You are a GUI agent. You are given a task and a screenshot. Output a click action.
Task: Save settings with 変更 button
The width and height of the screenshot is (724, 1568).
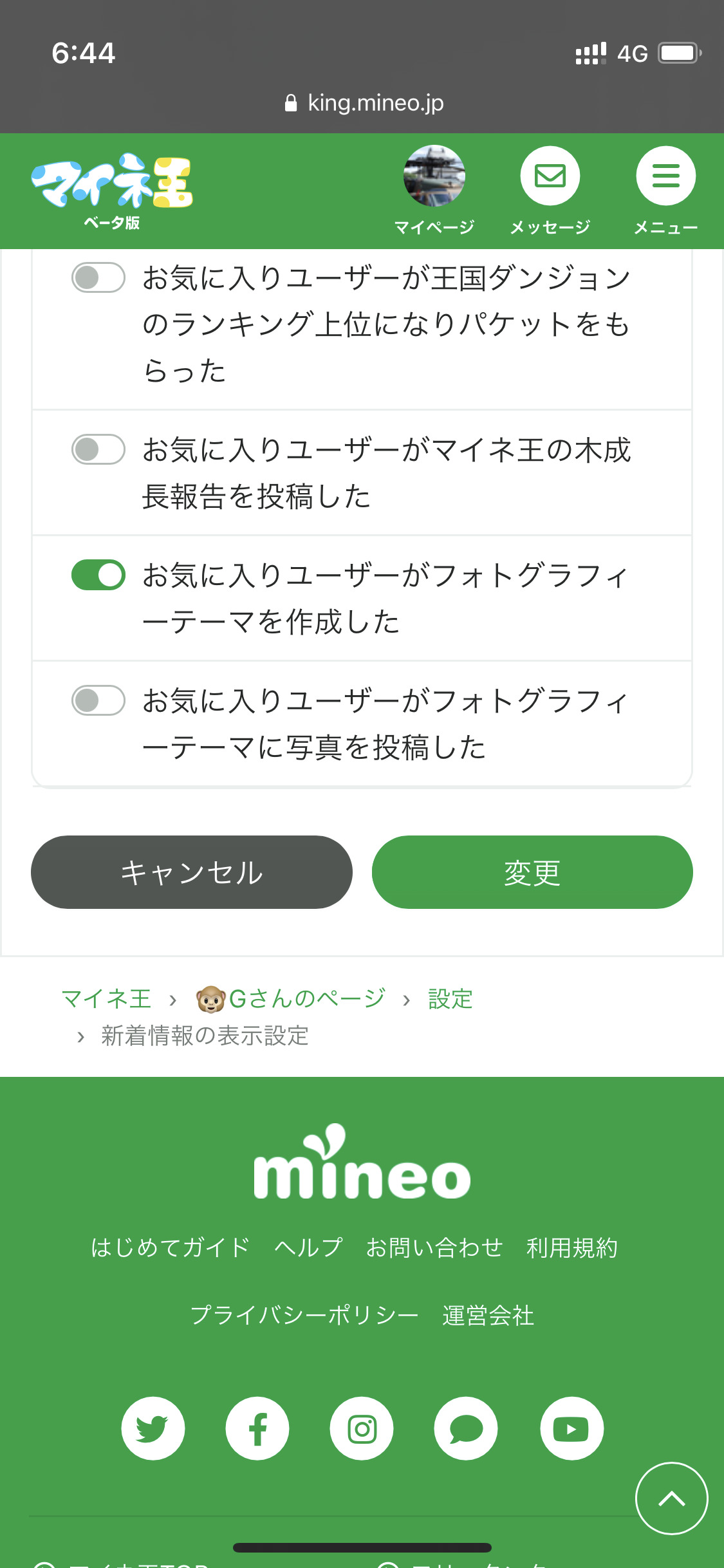[532, 872]
